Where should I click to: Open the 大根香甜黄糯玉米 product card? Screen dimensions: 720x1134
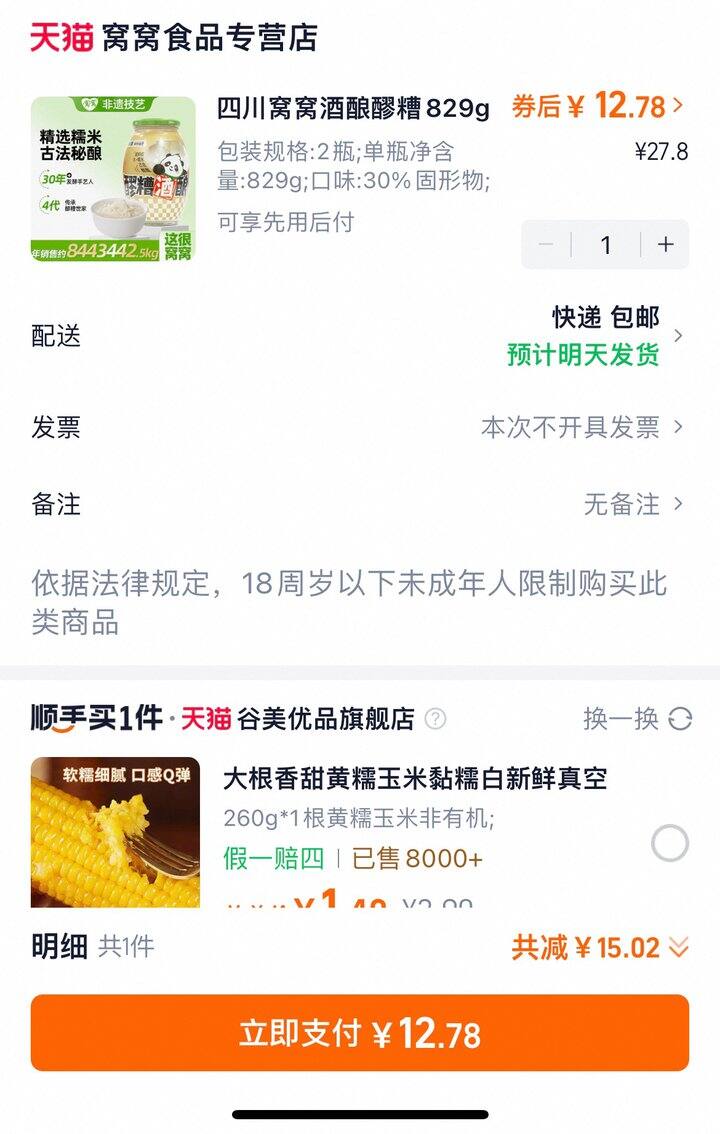414,779
